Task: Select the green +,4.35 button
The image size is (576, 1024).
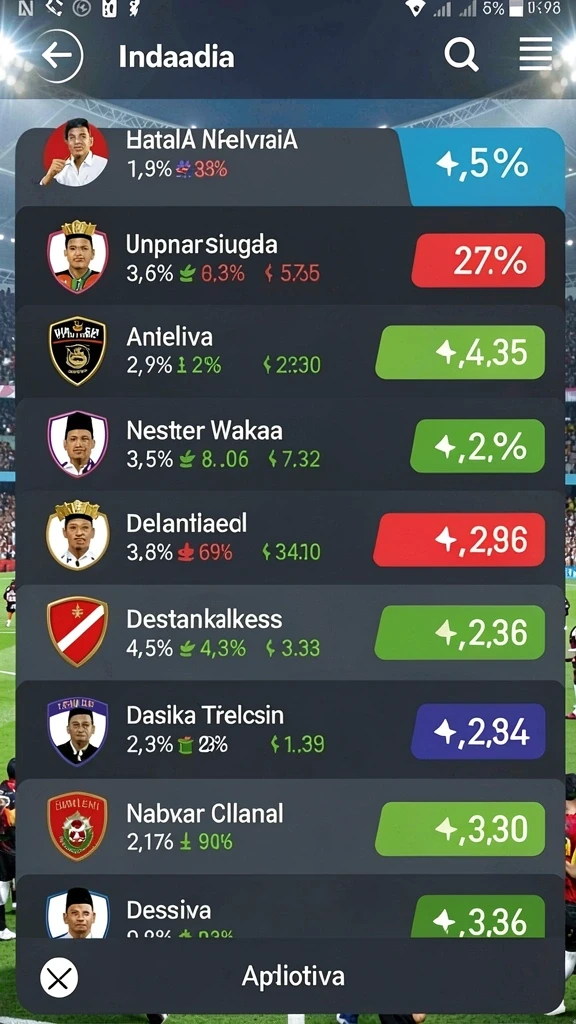Action: click(x=460, y=353)
